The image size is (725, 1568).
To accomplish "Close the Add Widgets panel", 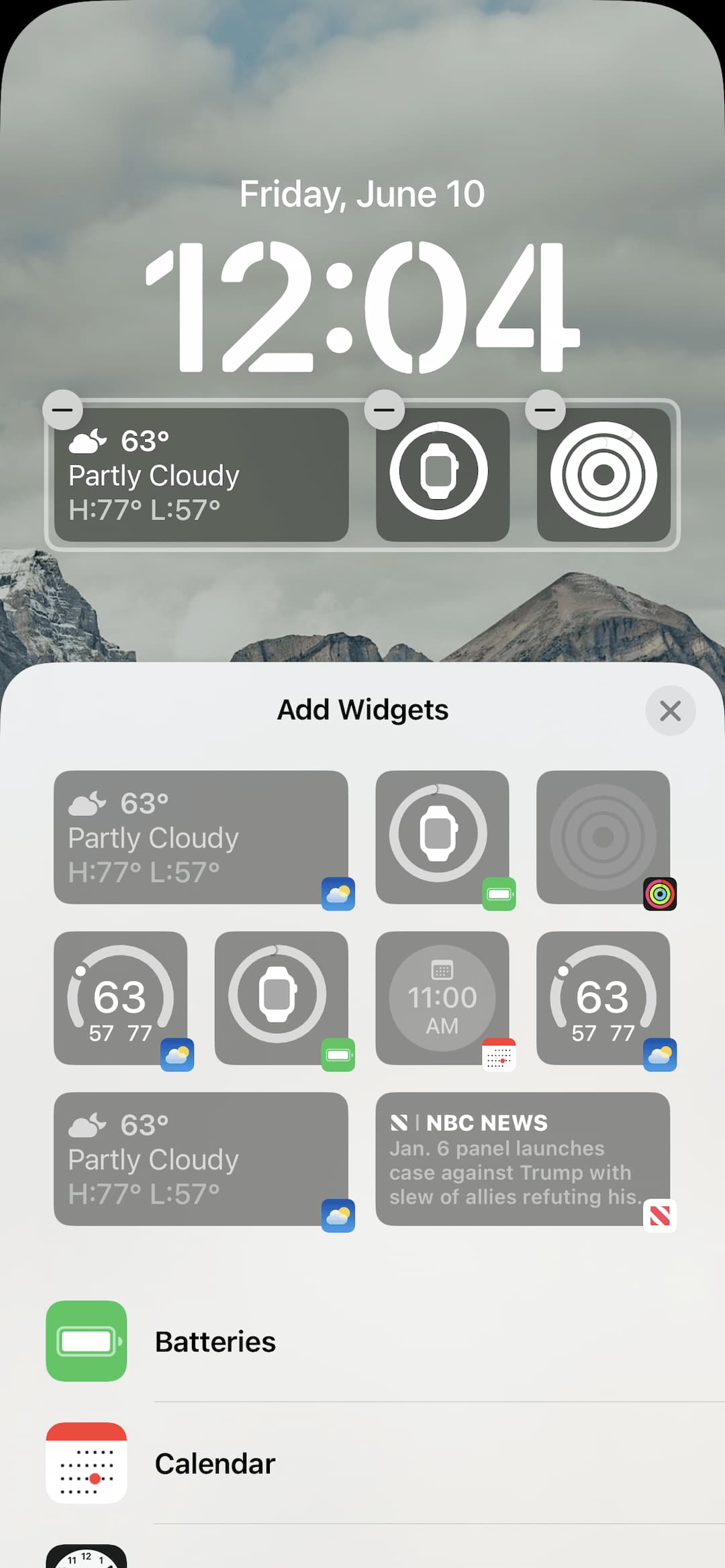I will click(x=670, y=711).
